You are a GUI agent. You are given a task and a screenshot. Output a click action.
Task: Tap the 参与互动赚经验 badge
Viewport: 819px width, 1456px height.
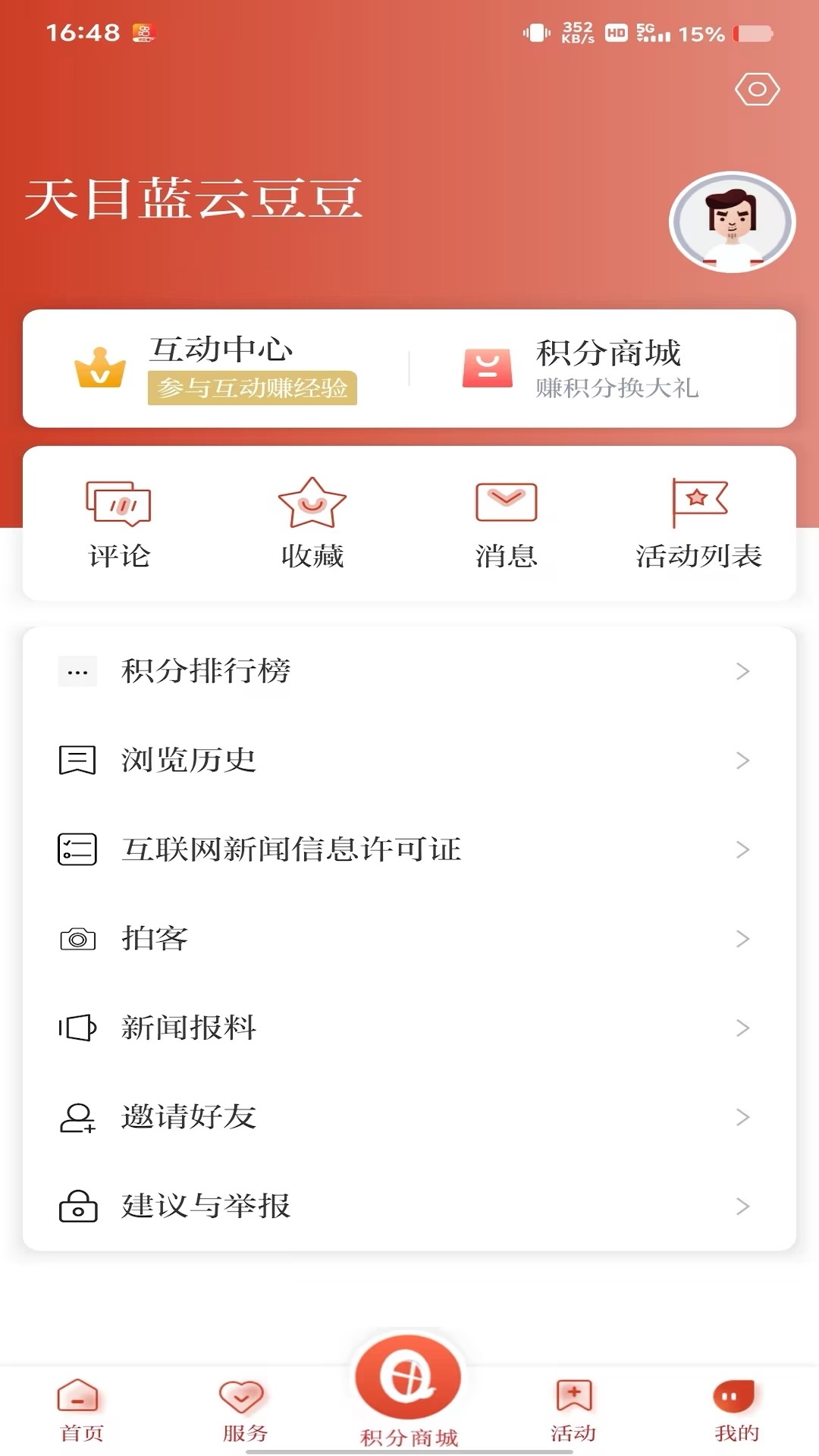(x=252, y=389)
